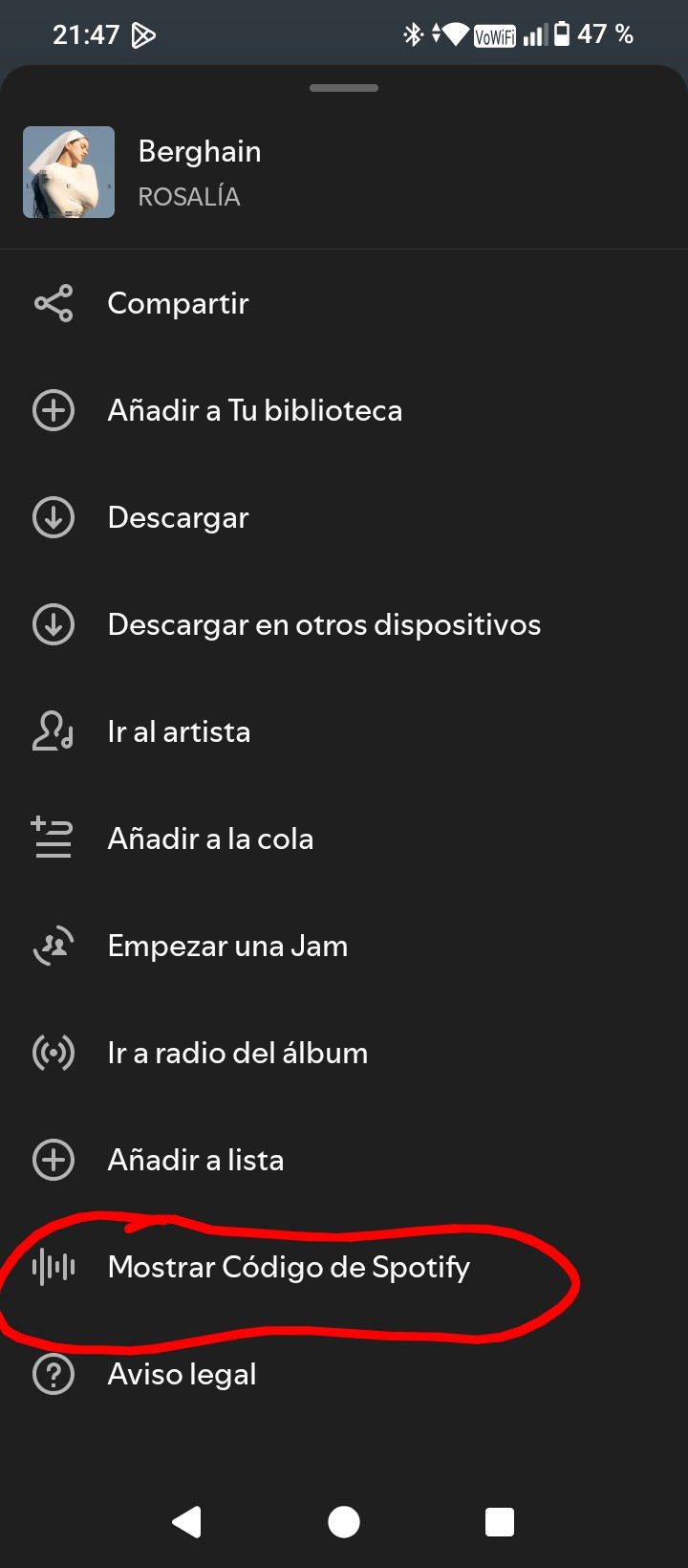Open Descargar en otros dispositivos

pyautogui.click(x=324, y=625)
